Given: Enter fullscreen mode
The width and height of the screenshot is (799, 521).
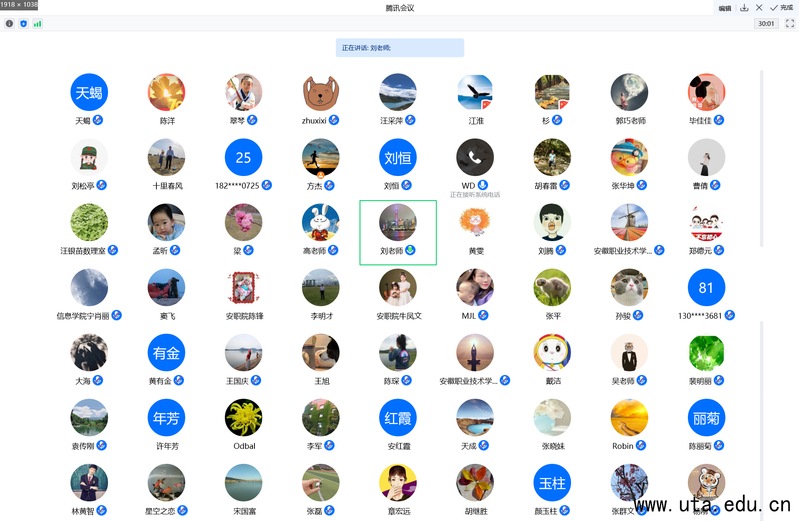Looking at the screenshot, I should coord(789,23).
